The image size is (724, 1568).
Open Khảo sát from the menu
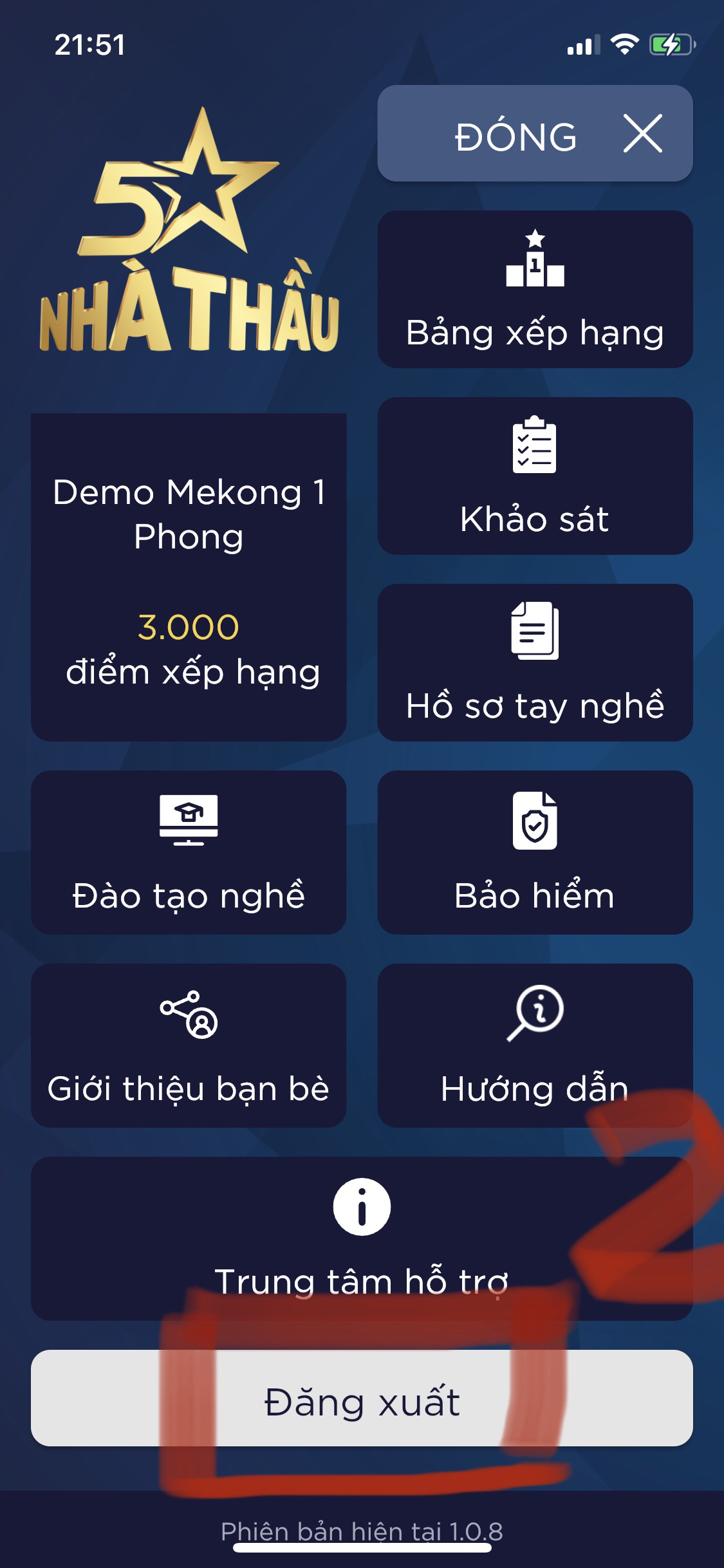click(x=536, y=476)
